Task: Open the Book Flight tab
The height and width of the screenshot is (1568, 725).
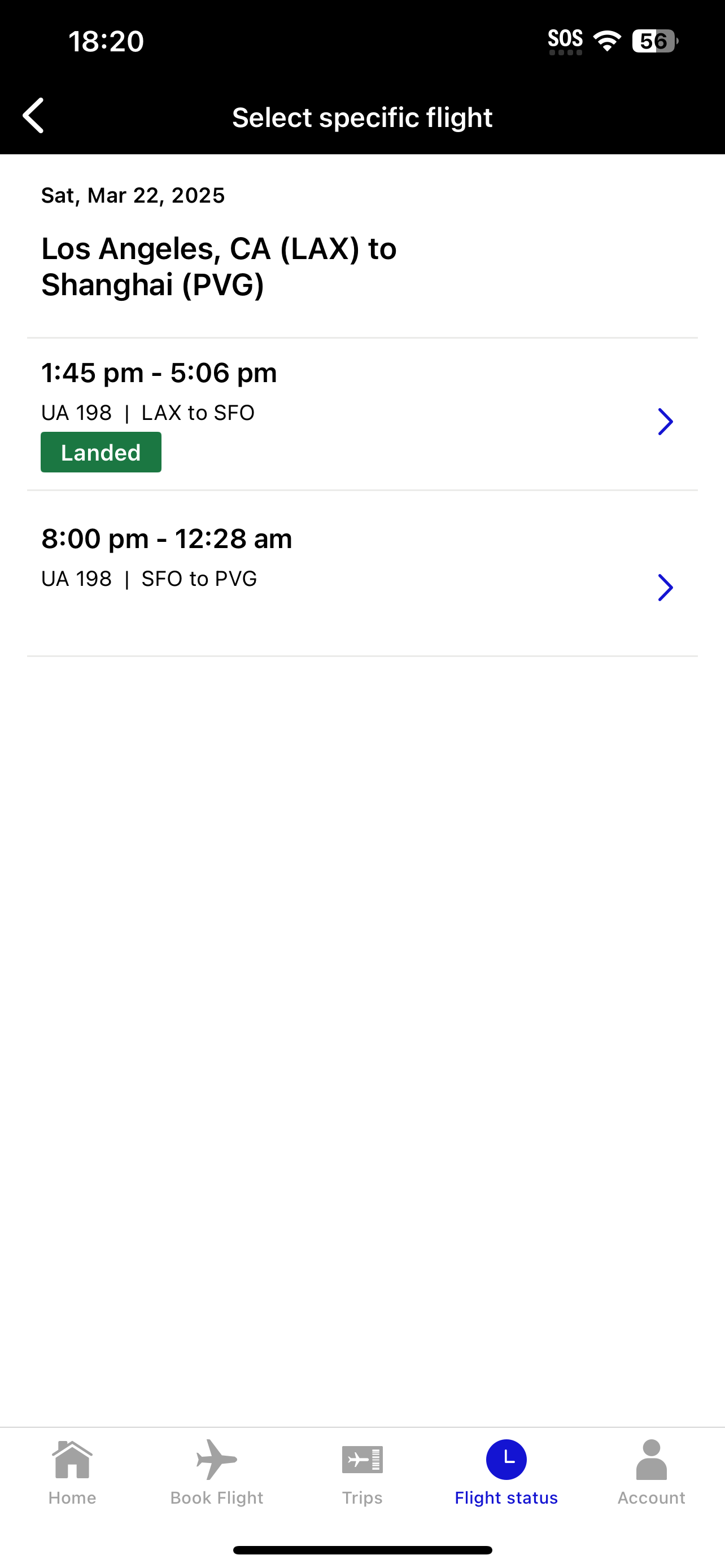Action: click(x=217, y=1472)
